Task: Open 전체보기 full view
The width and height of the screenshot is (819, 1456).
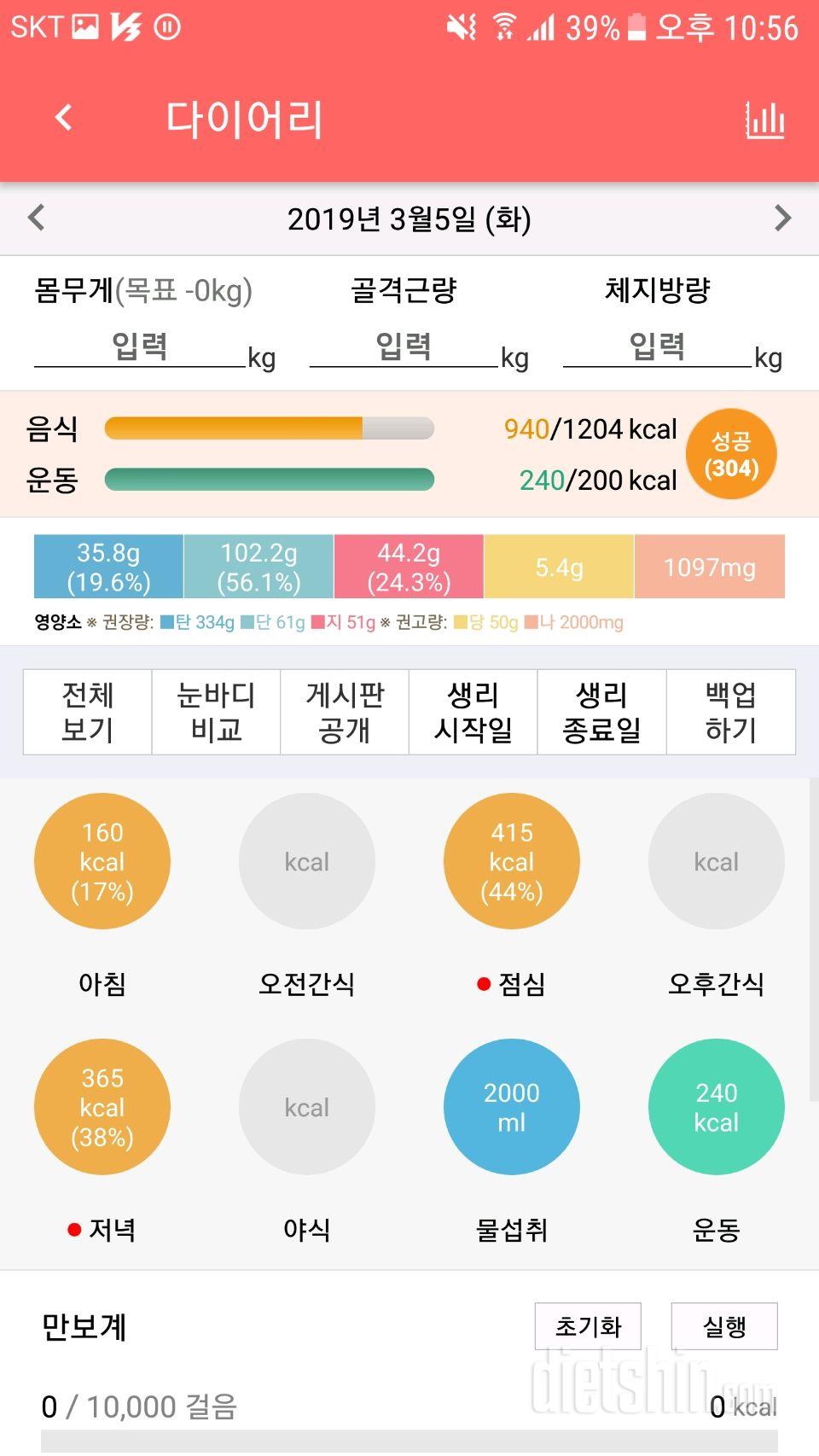Action: pos(88,712)
